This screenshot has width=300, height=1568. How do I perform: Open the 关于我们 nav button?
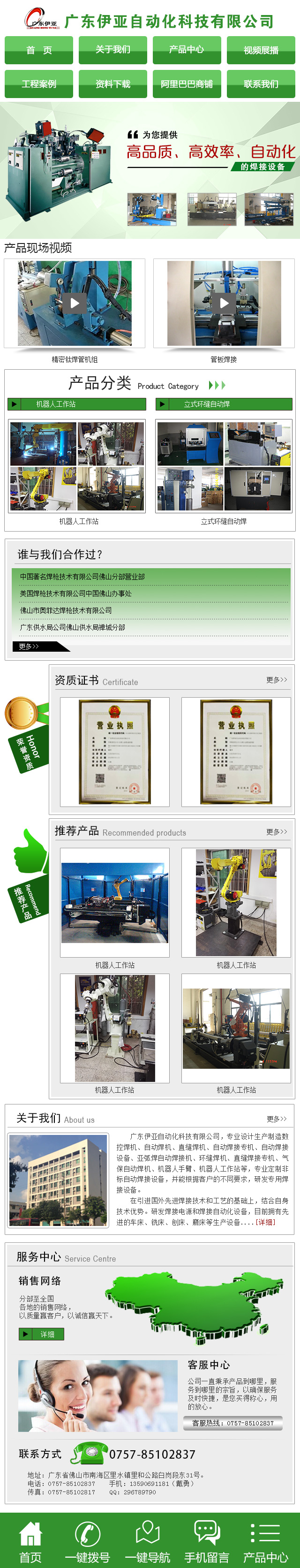(112, 50)
